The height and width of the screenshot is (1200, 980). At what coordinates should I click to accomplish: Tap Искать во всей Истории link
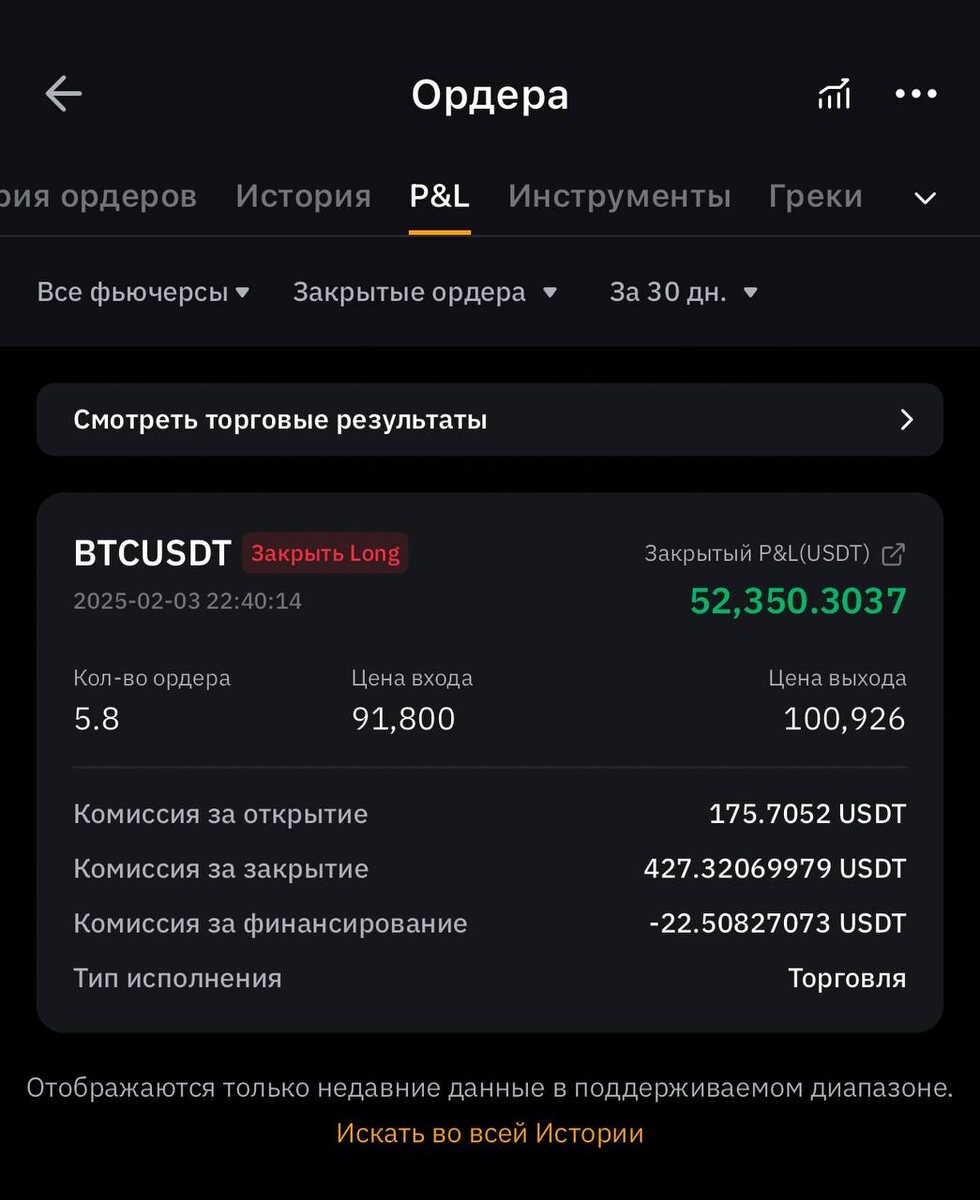(x=490, y=1133)
